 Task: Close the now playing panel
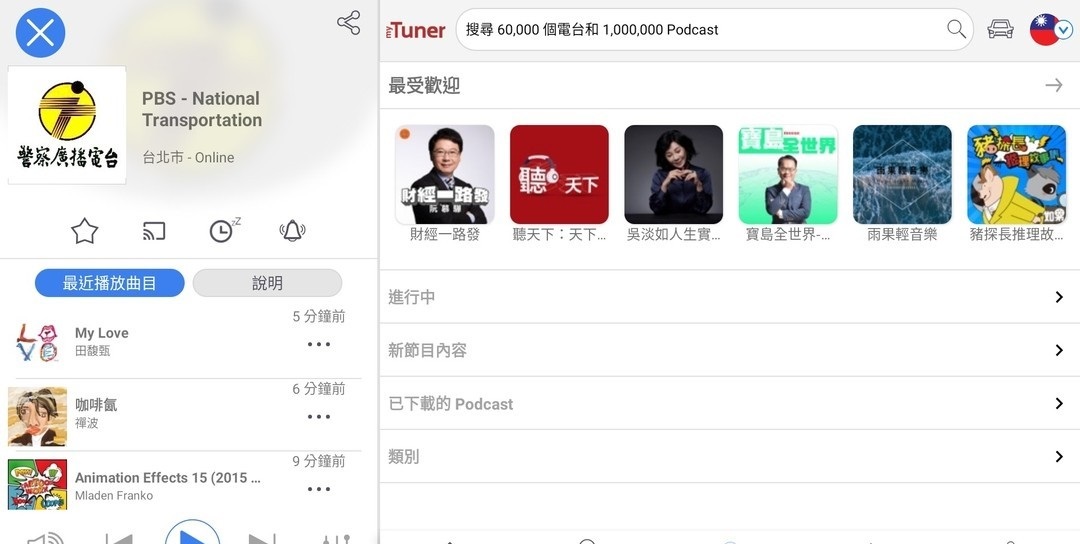(x=40, y=33)
